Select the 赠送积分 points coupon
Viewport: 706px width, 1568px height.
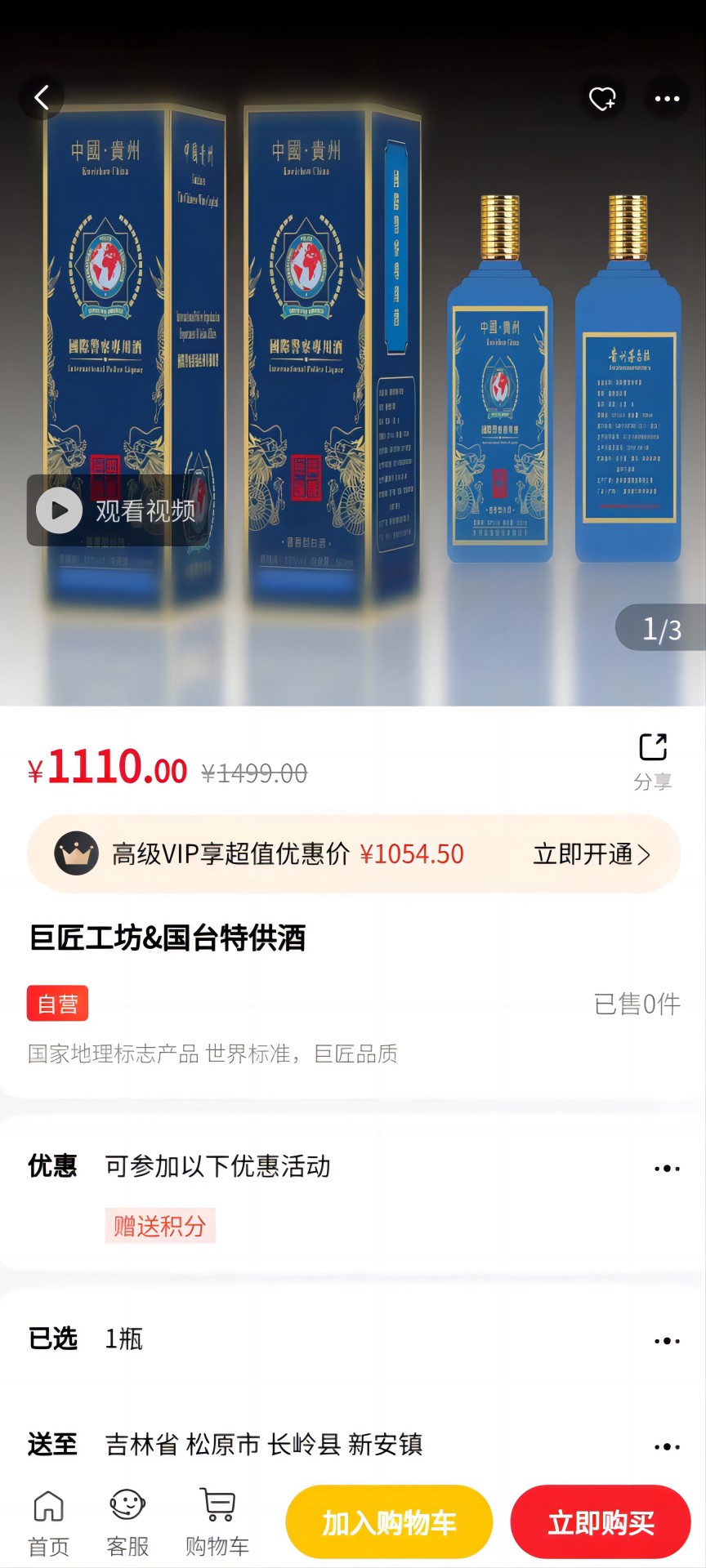tap(160, 1226)
